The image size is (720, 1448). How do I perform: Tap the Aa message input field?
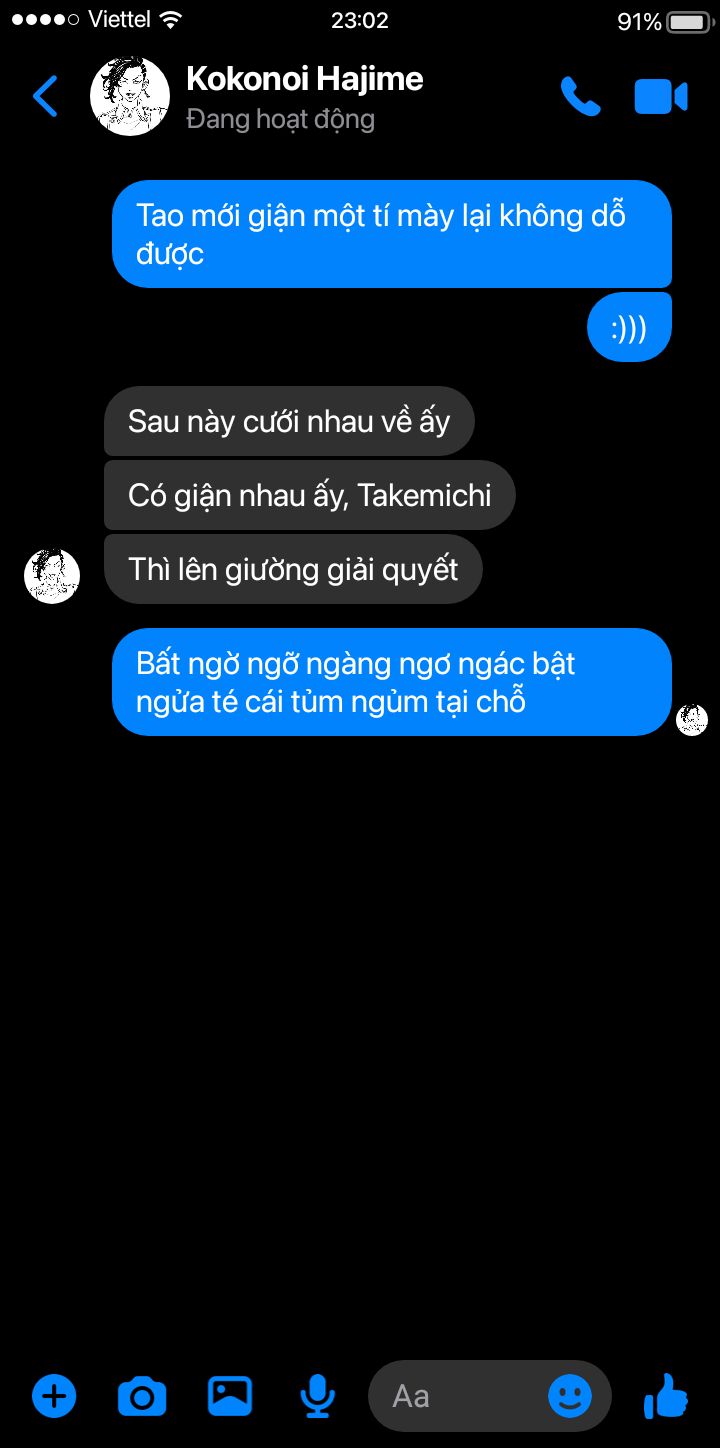click(457, 1396)
